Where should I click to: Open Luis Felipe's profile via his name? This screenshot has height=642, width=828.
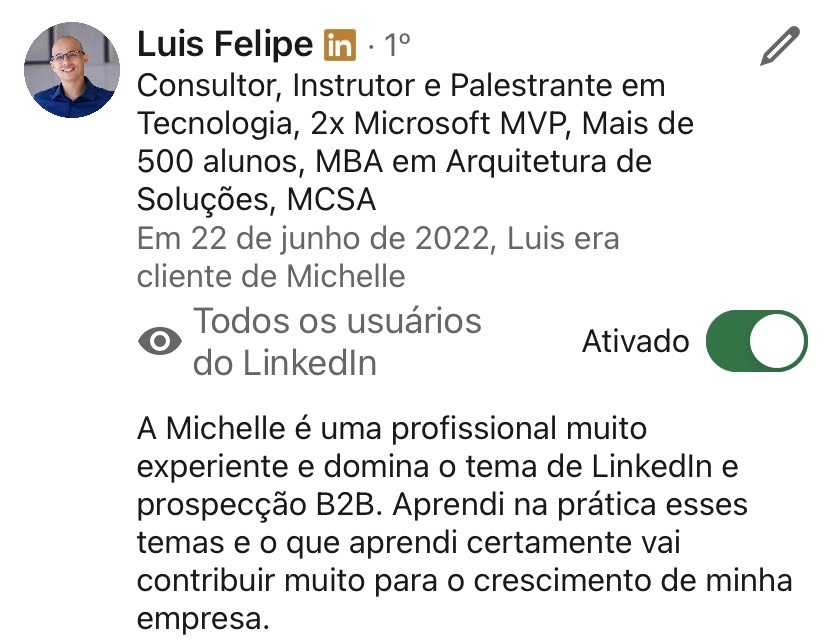point(225,44)
